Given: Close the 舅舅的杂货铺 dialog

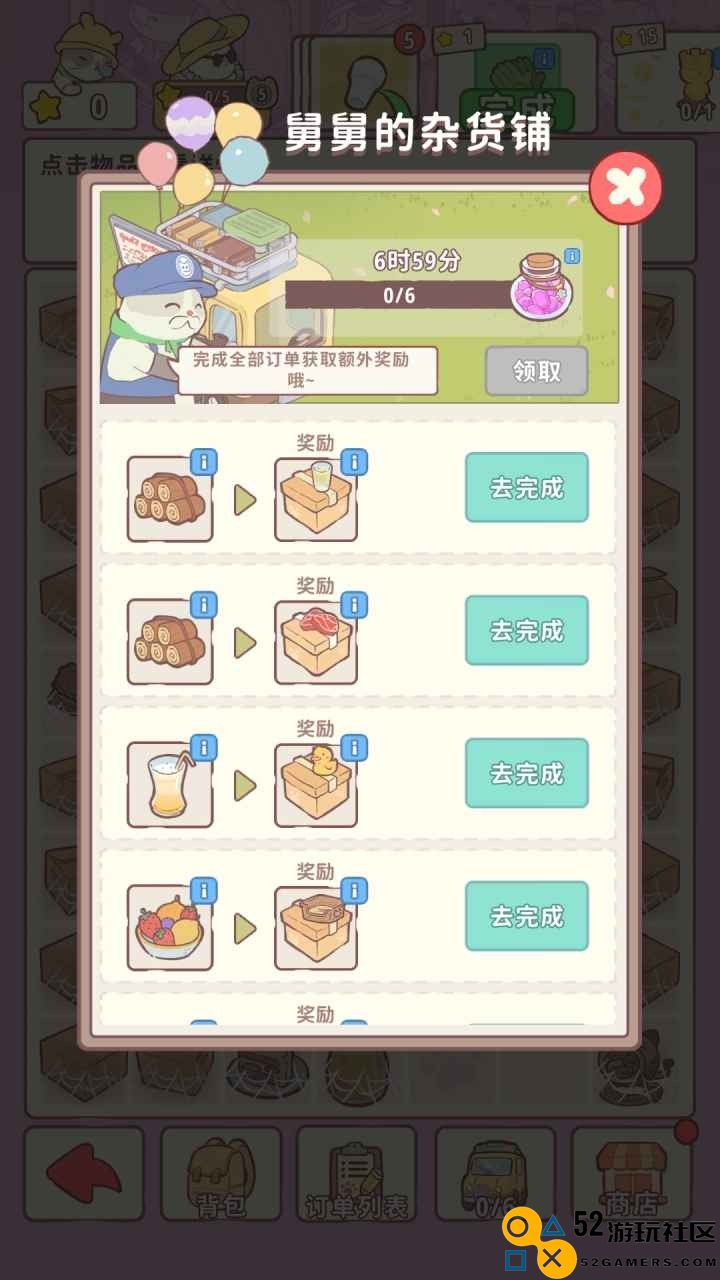Looking at the screenshot, I should pyautogui.click(x=625, y=187).
